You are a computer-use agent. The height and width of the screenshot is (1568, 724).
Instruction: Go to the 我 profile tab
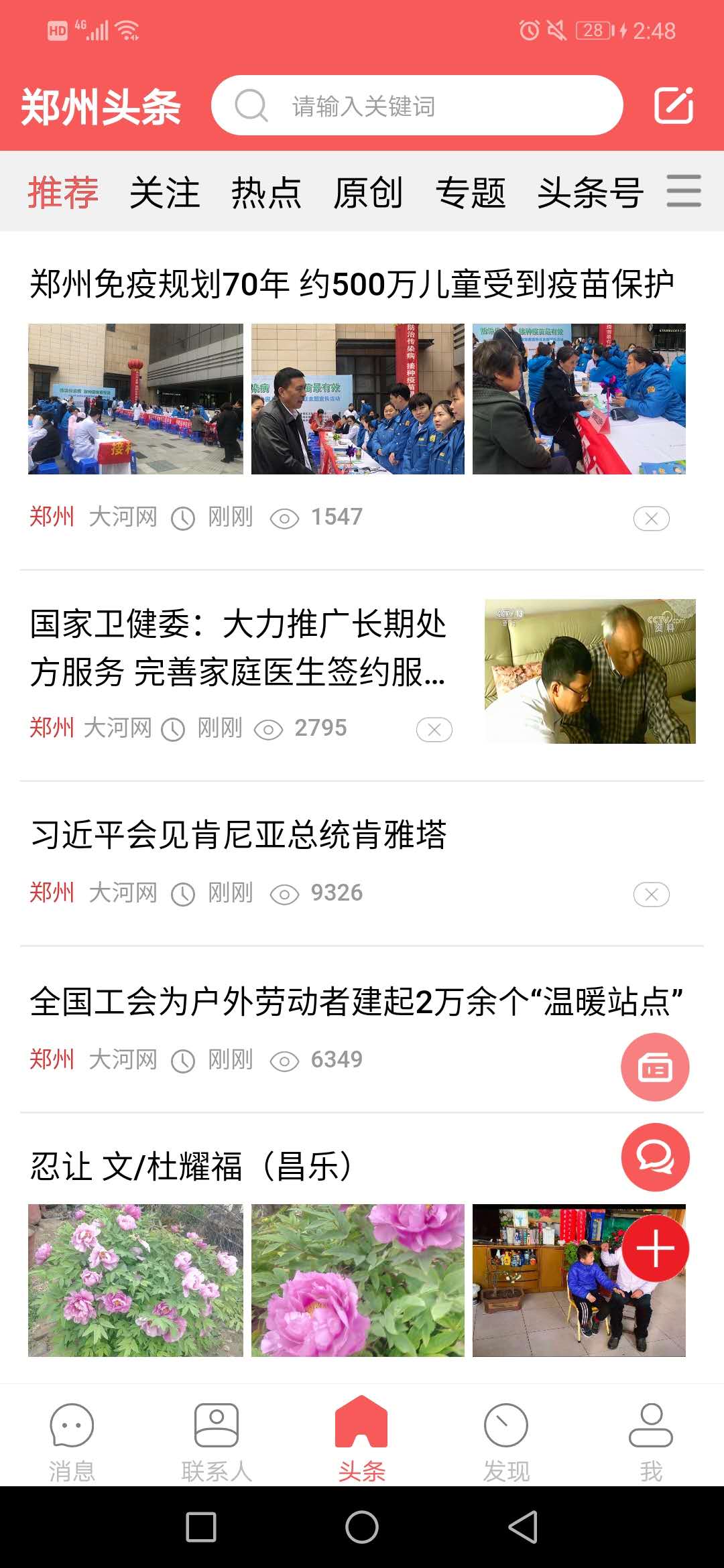(650, 1441)
